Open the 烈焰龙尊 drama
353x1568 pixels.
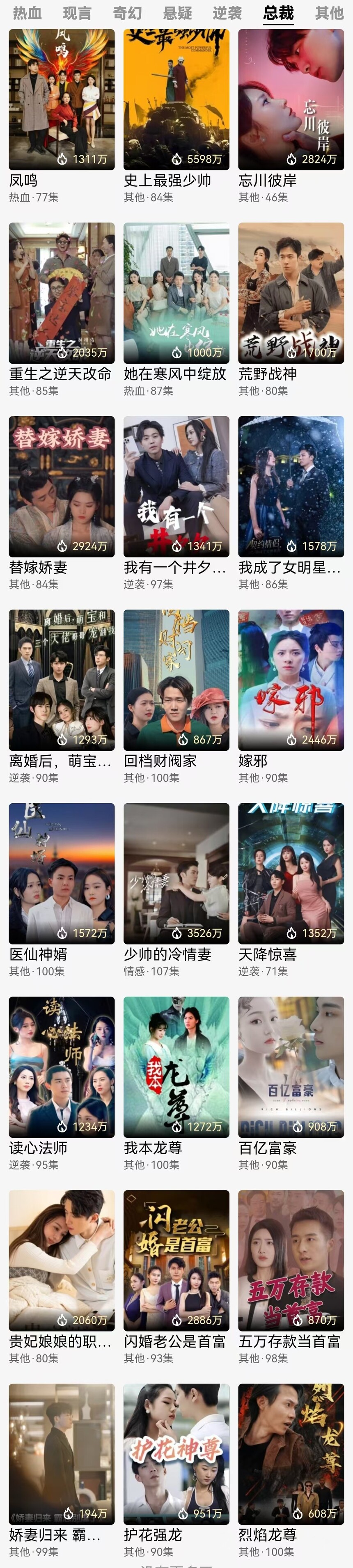point(291,1454)
